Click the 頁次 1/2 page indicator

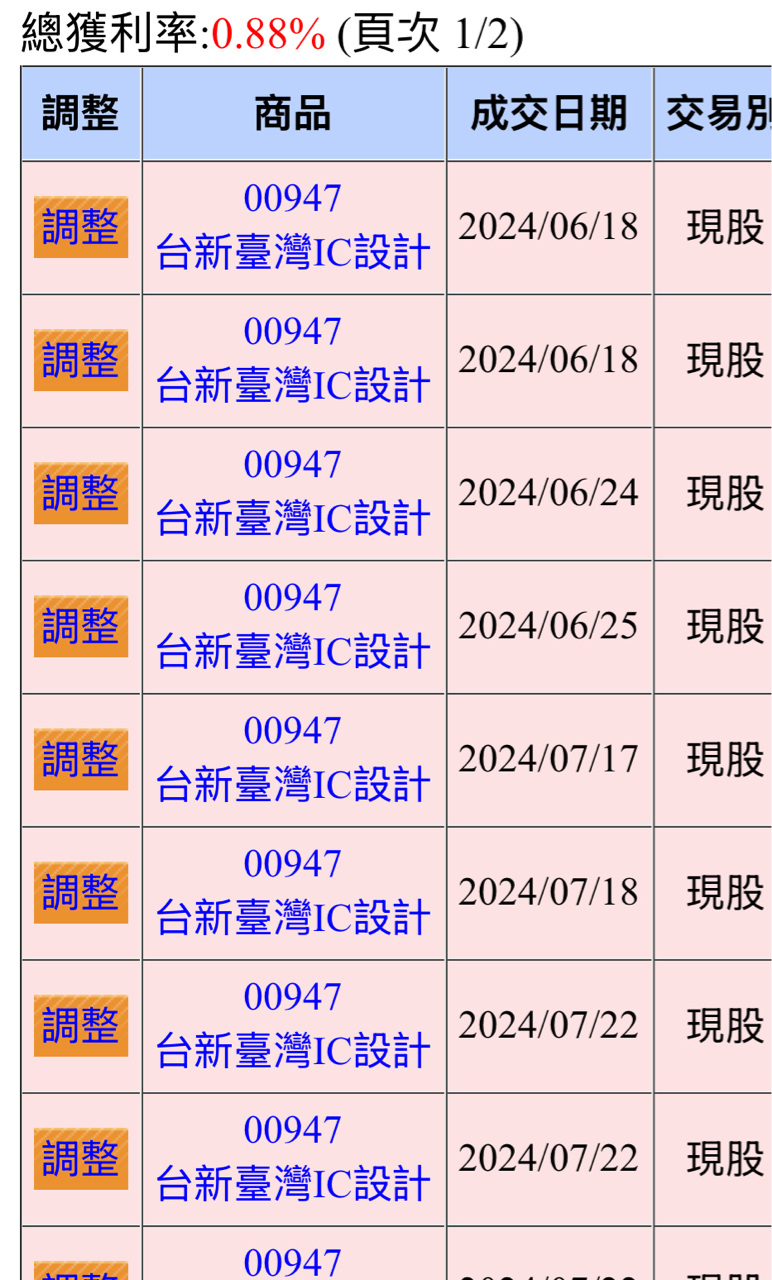432,32
